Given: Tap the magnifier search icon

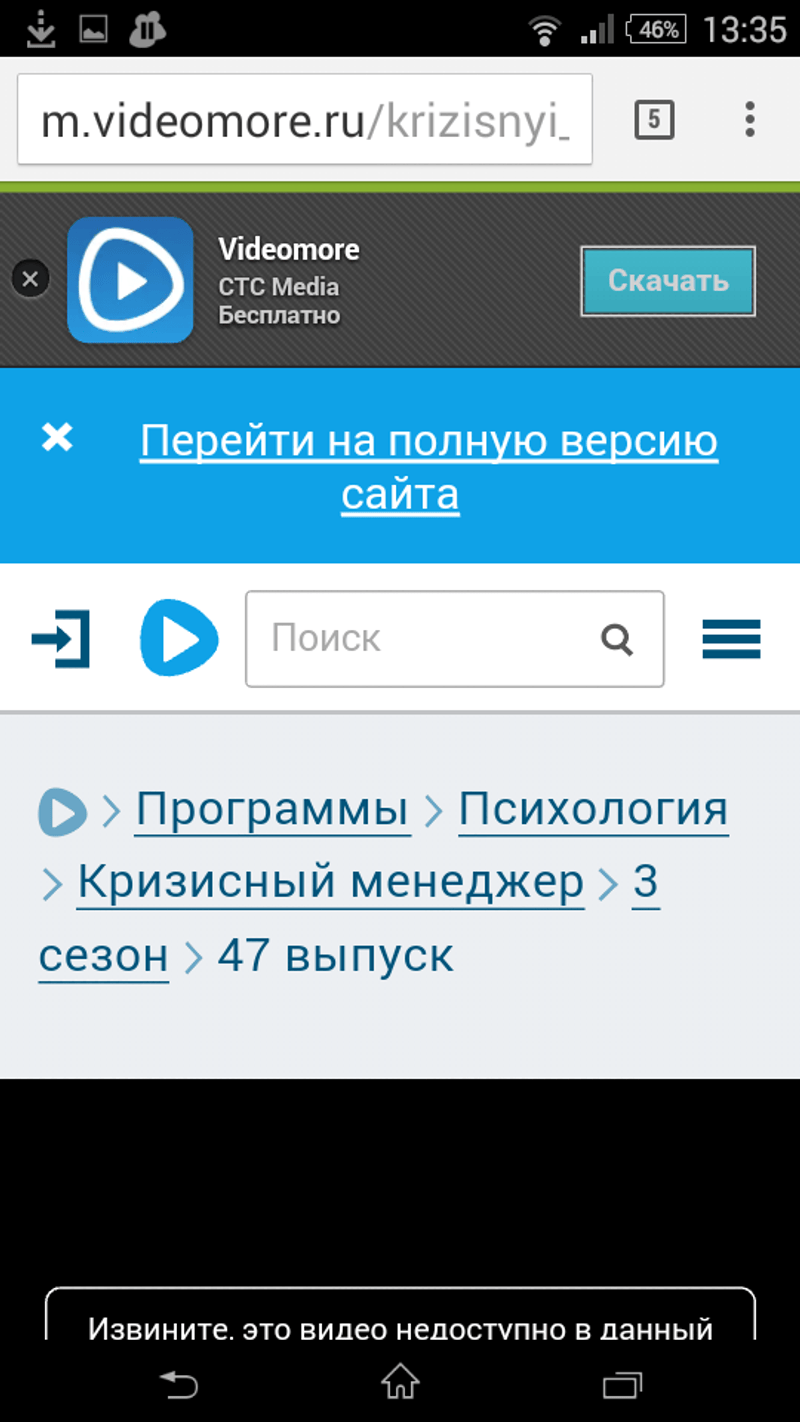Looking at the screenshot, I should [x=617, y=639].
